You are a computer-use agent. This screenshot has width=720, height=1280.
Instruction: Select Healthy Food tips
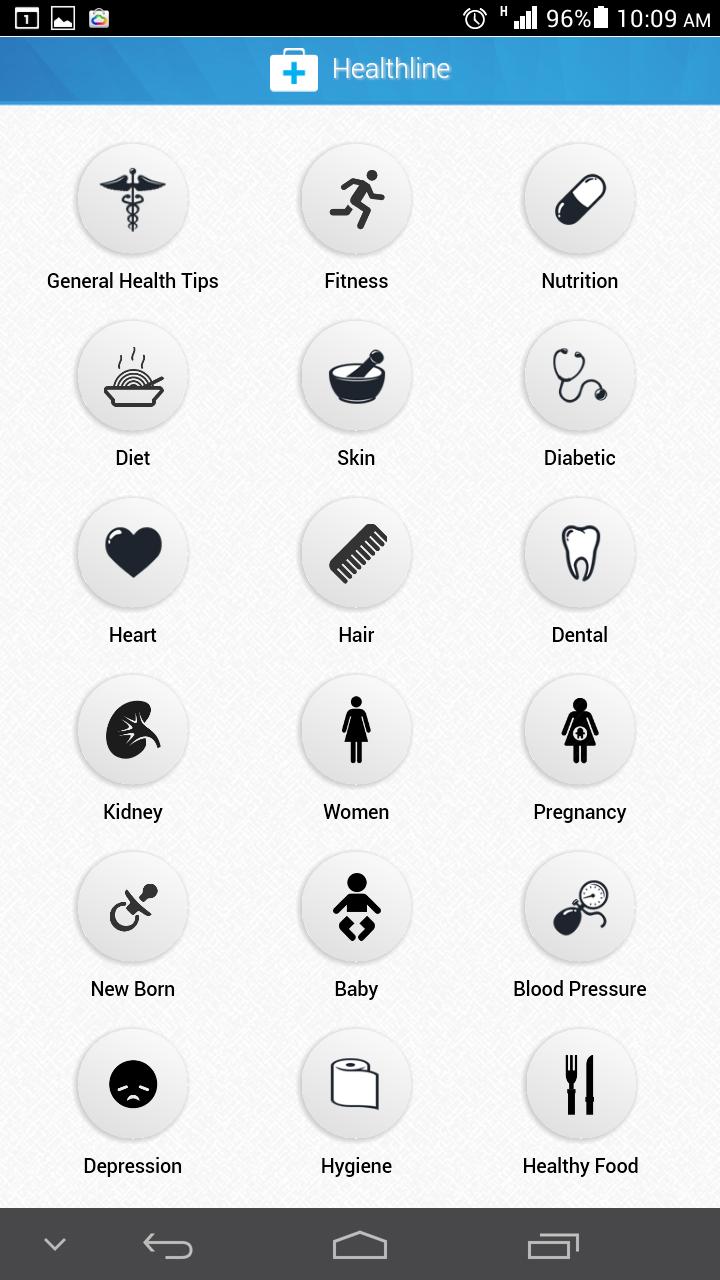(x=579, y=1084)
